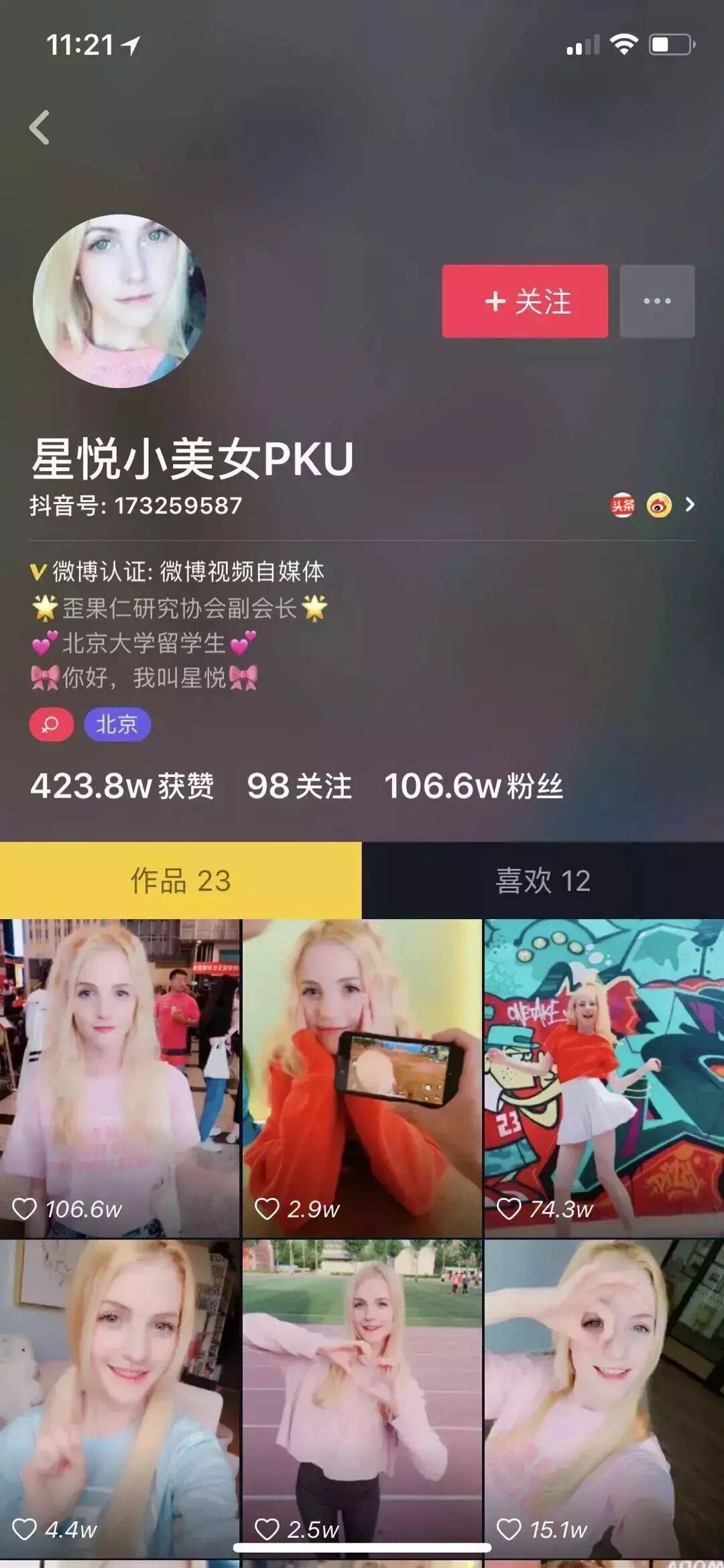
Task: View the 98 关注 following list
Action: pyautogui.click(x=299, y=786)
